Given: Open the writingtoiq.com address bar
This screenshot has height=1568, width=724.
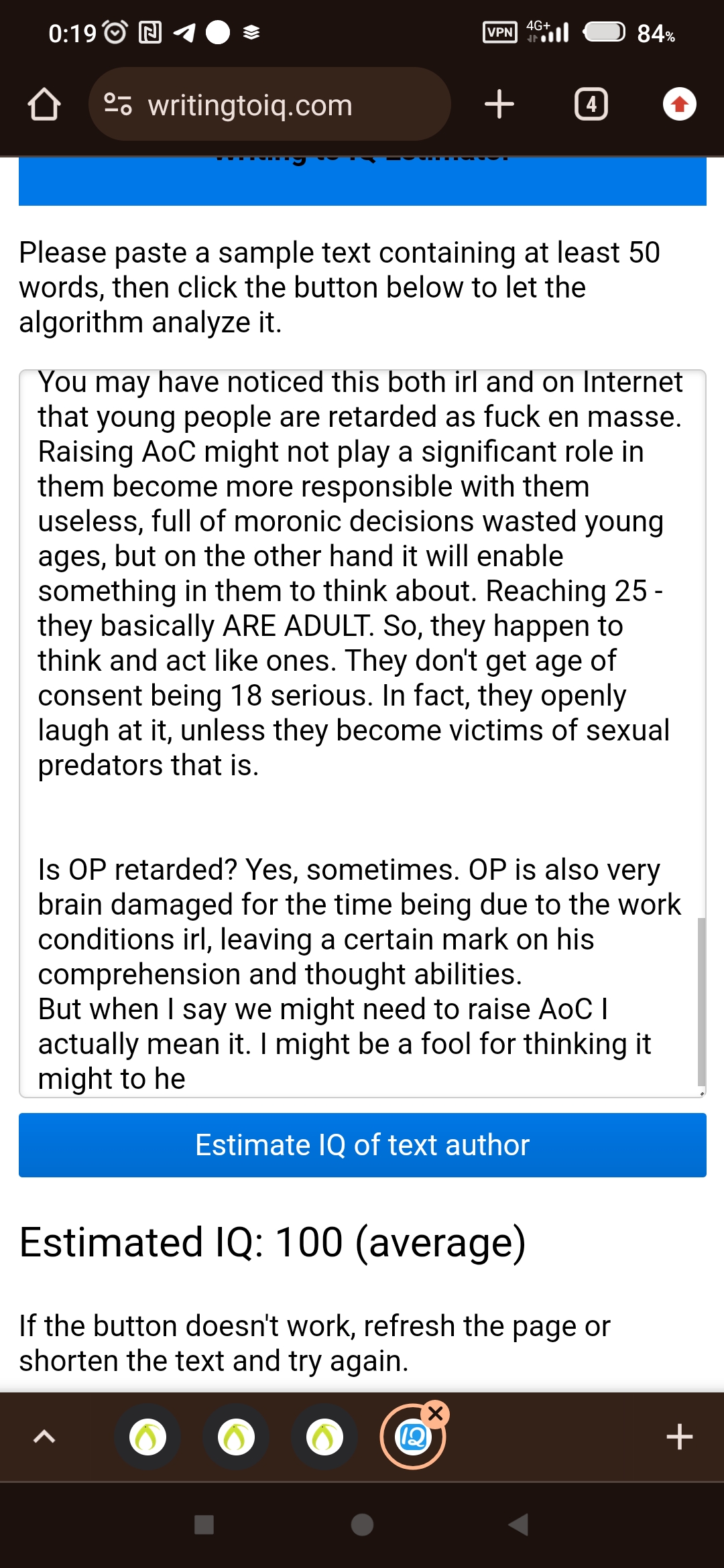Looking at the screenshot, I should [x=269, y=105].
